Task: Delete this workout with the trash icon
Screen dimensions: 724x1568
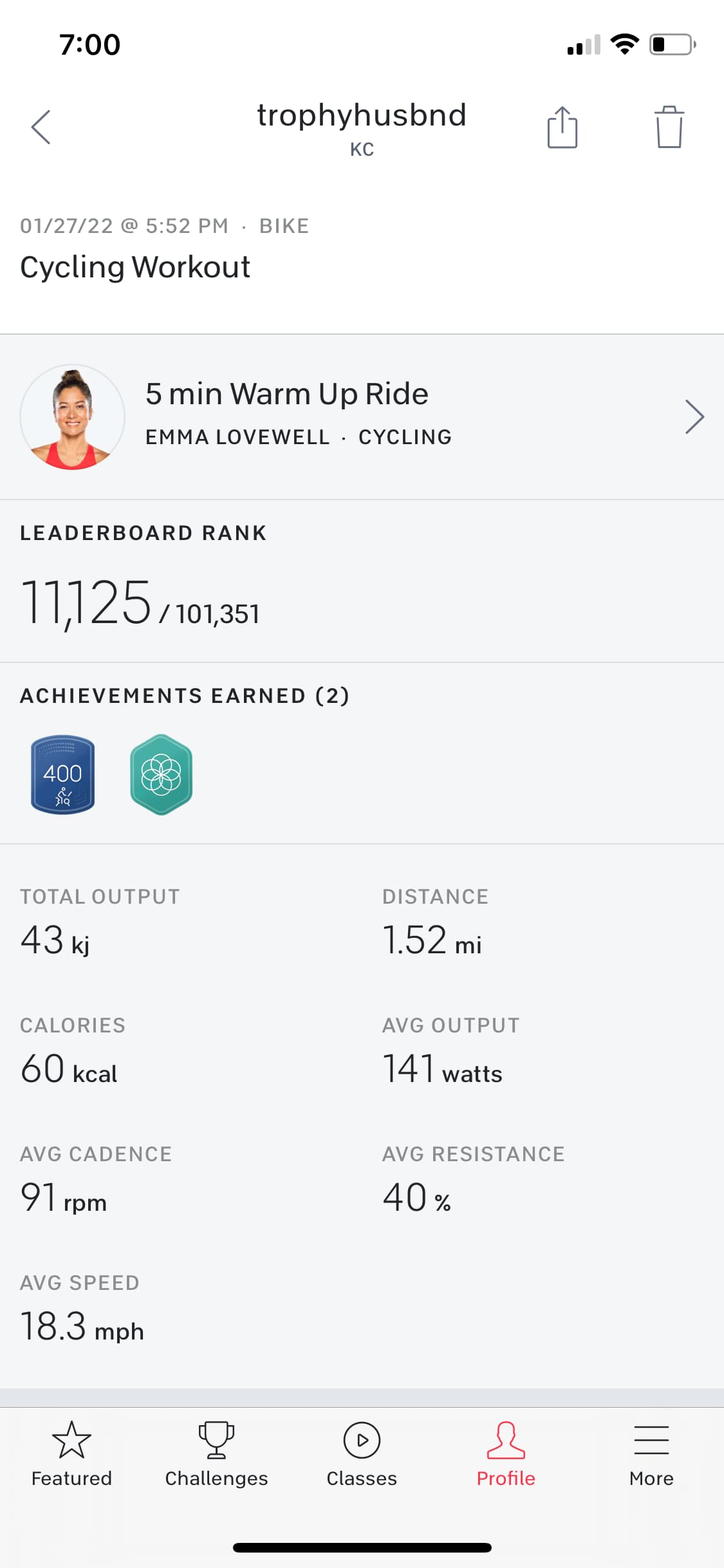Action: point(669,127)
